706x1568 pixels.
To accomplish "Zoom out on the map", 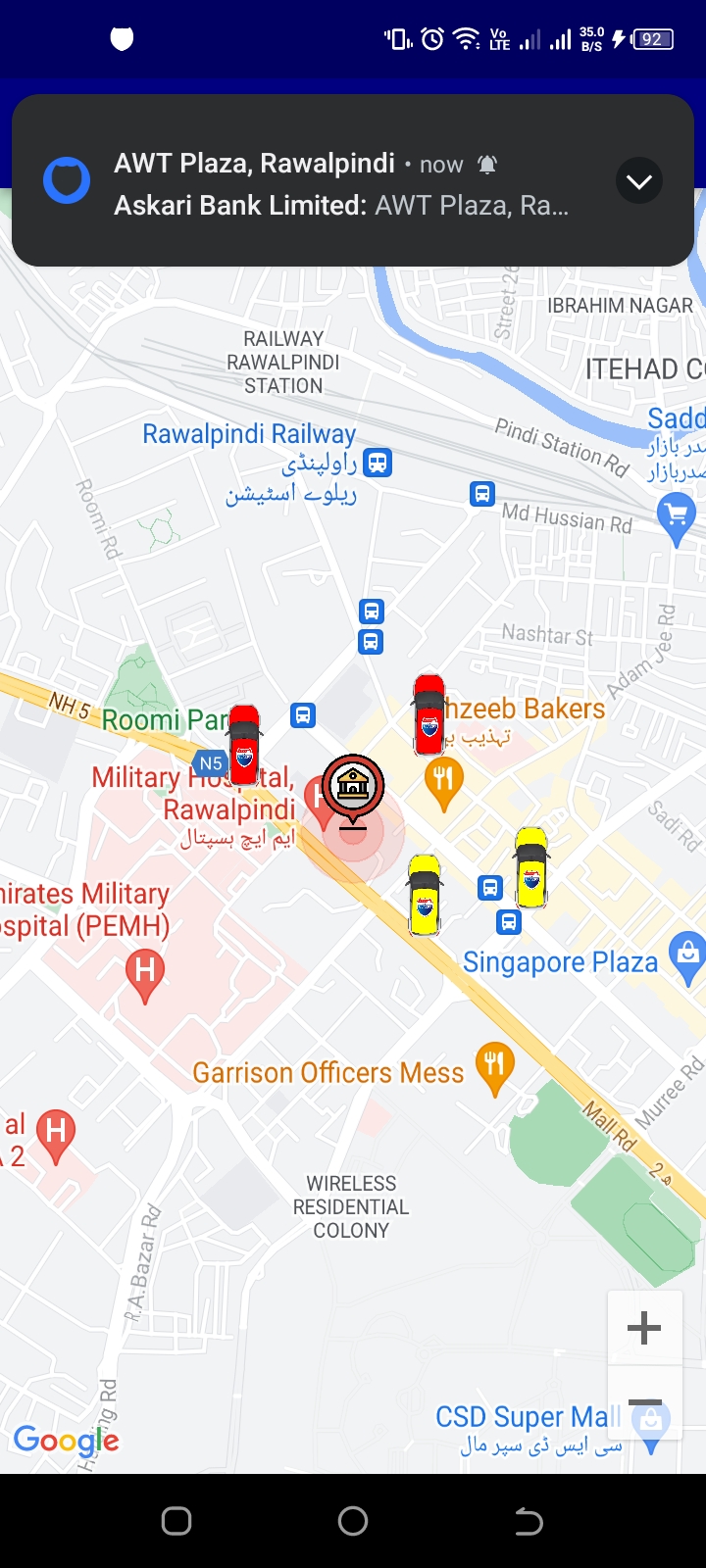I will click(644, 1402).
